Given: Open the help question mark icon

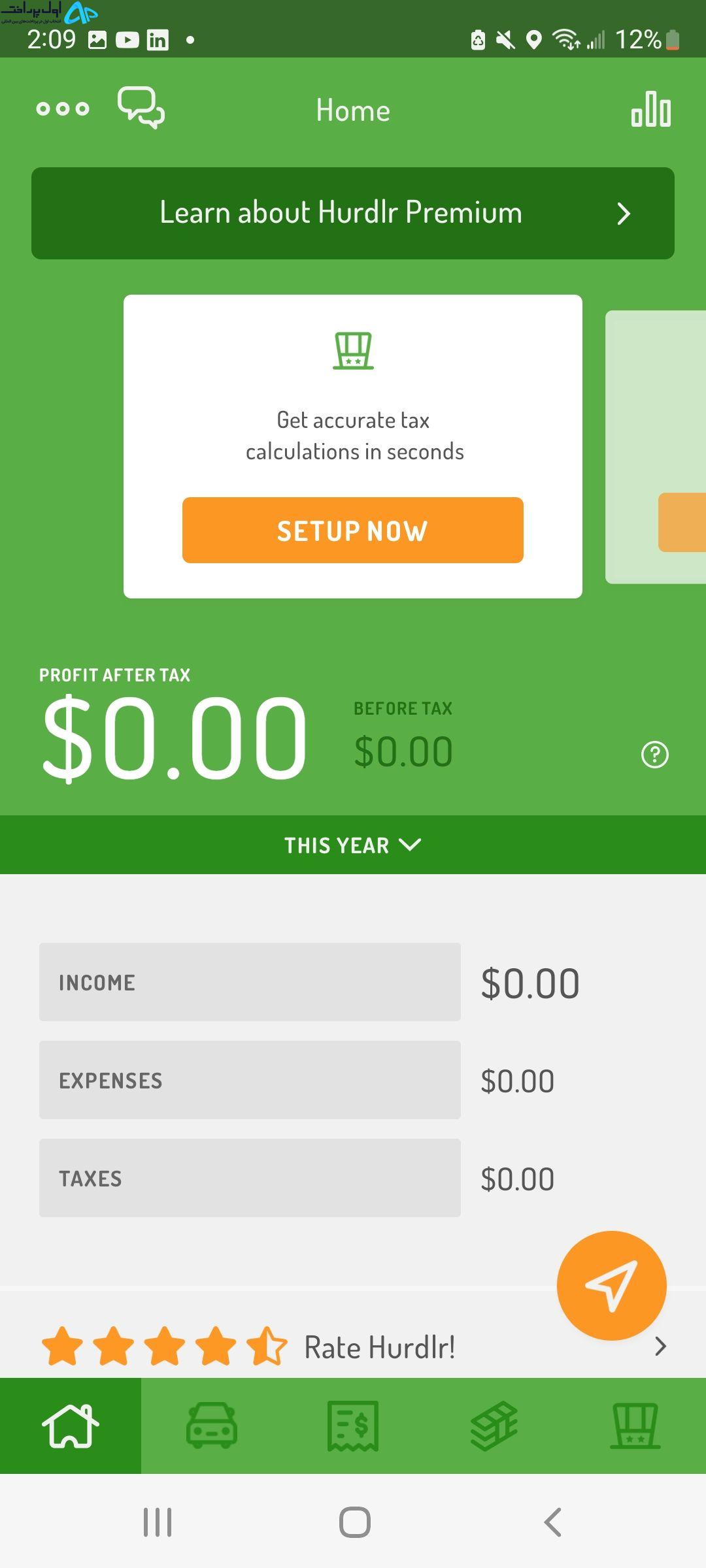Looking at the screenshot, I should click(655, 755).
